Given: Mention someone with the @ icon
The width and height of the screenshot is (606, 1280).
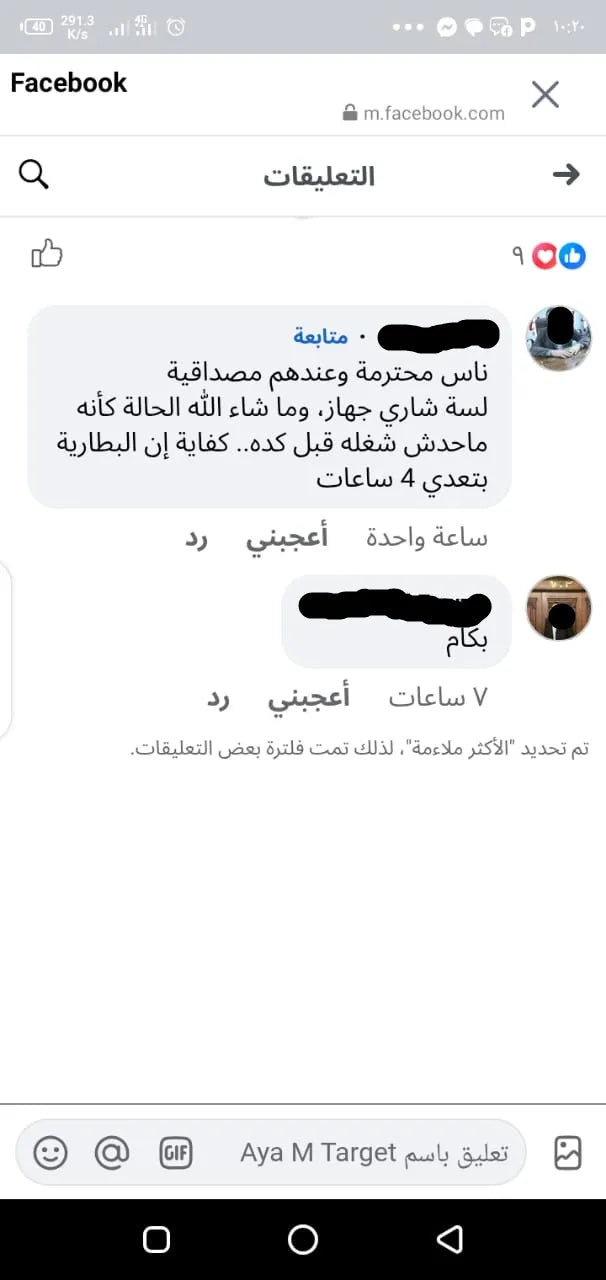Looking at the screenshot, I should 112,1153.
